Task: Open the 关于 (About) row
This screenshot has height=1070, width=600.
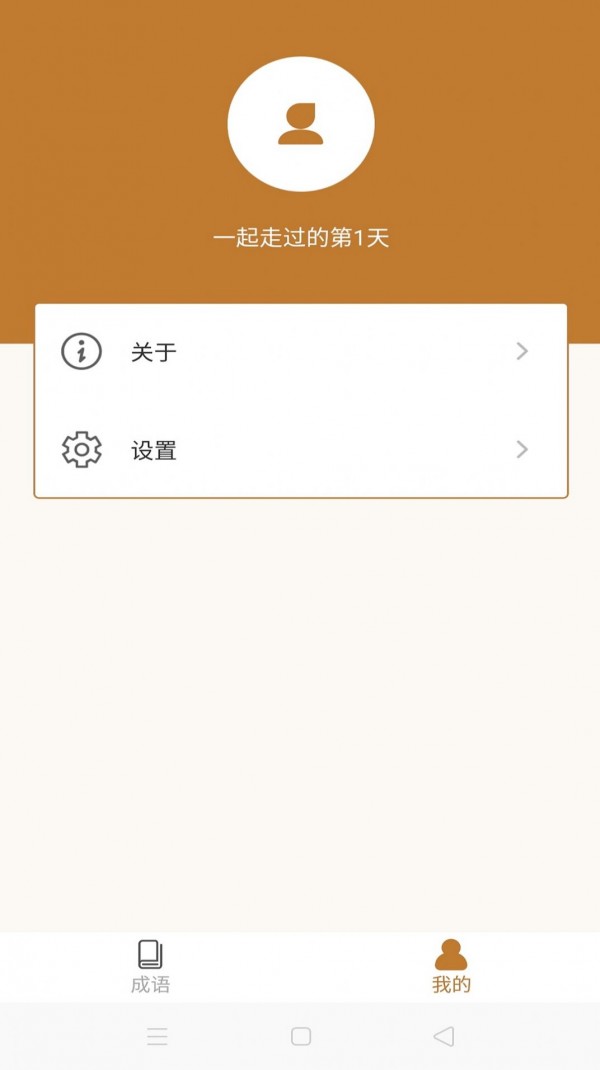Action: (x=300, y=352)
